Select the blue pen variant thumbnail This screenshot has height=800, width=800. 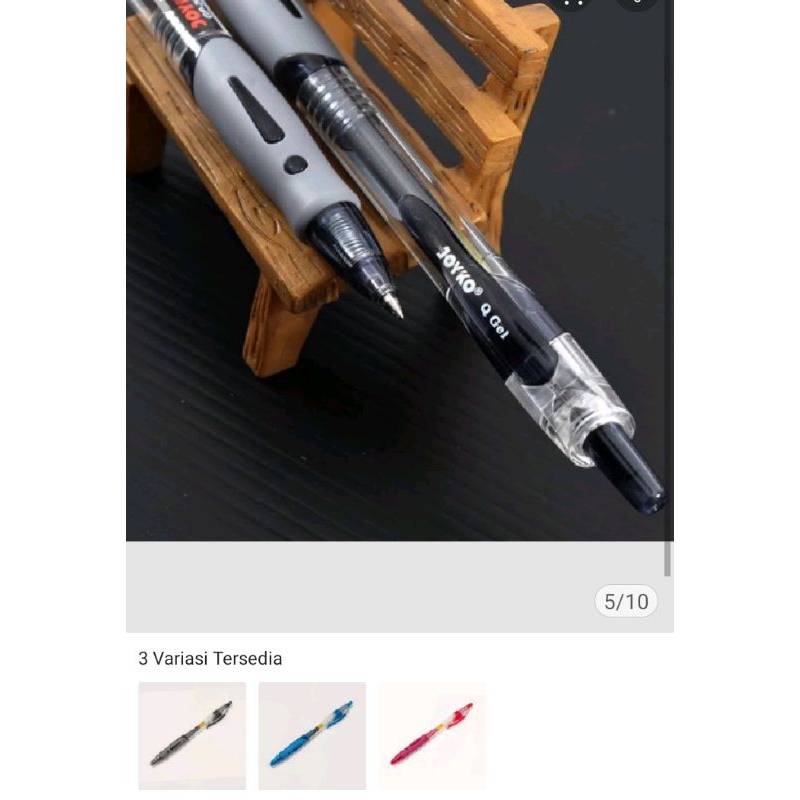click(x=312, y=735)
